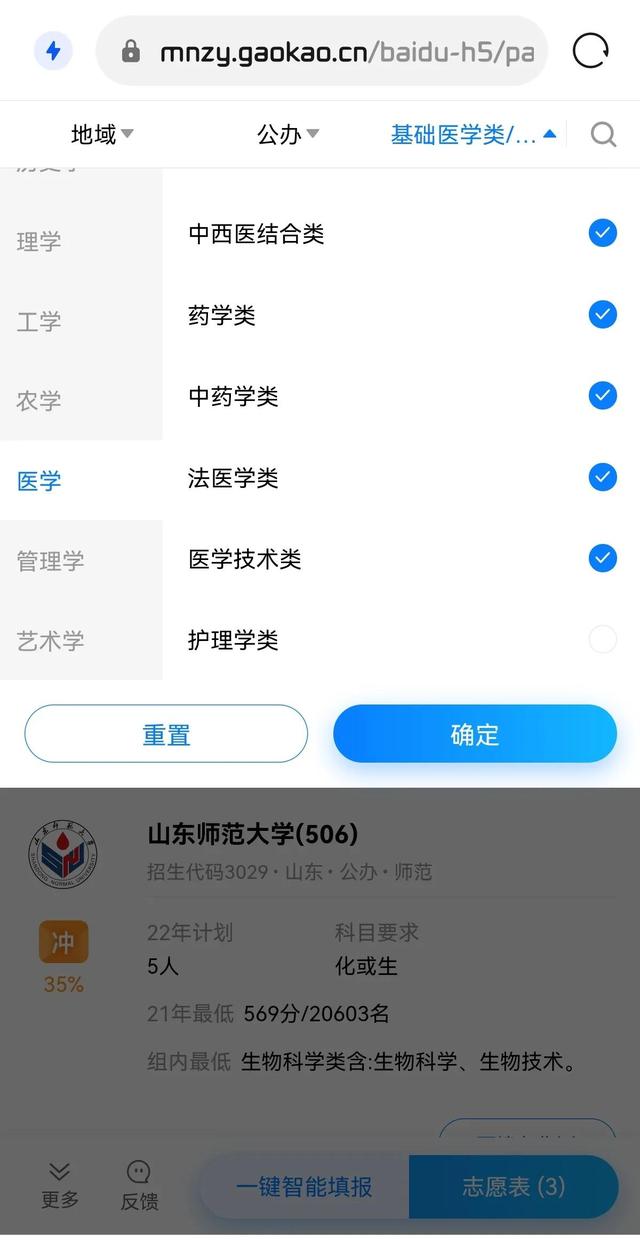Screen dimensions: 640x1241
Task: Select 护理学类
Action: coord(602,639)
